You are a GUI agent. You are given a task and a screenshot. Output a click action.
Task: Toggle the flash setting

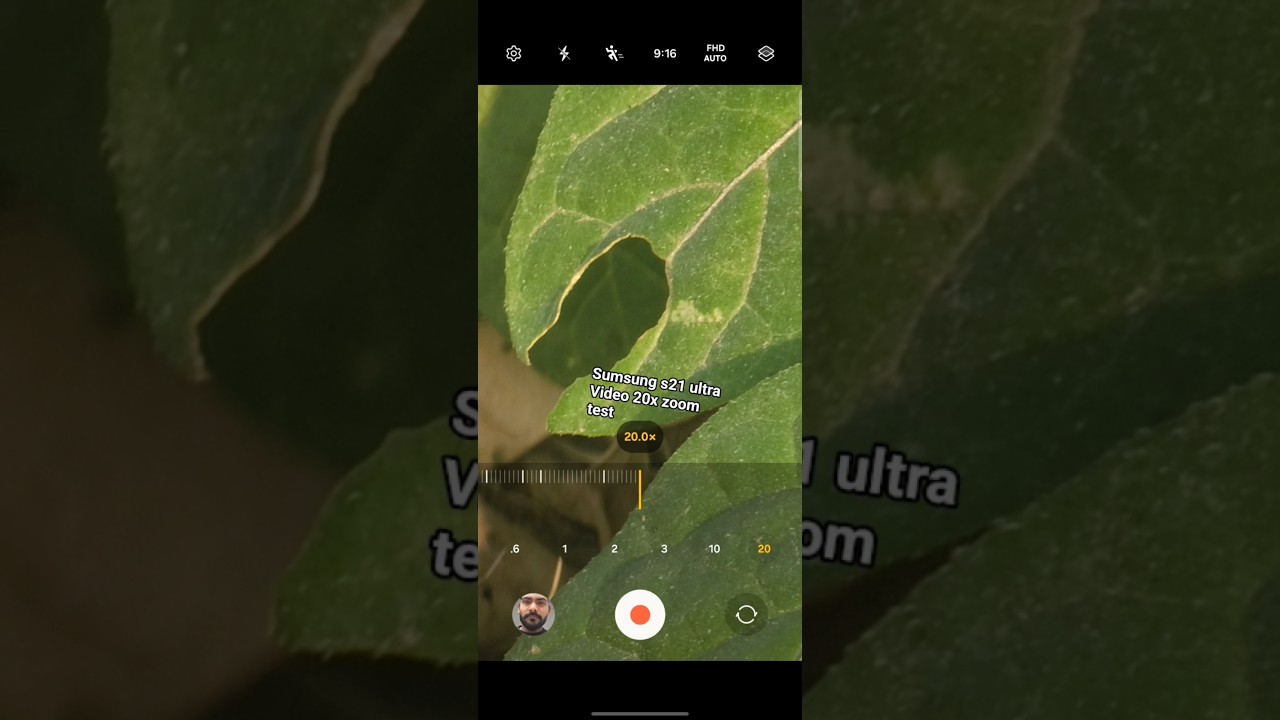pyautogui.click(x=564, y=54)
